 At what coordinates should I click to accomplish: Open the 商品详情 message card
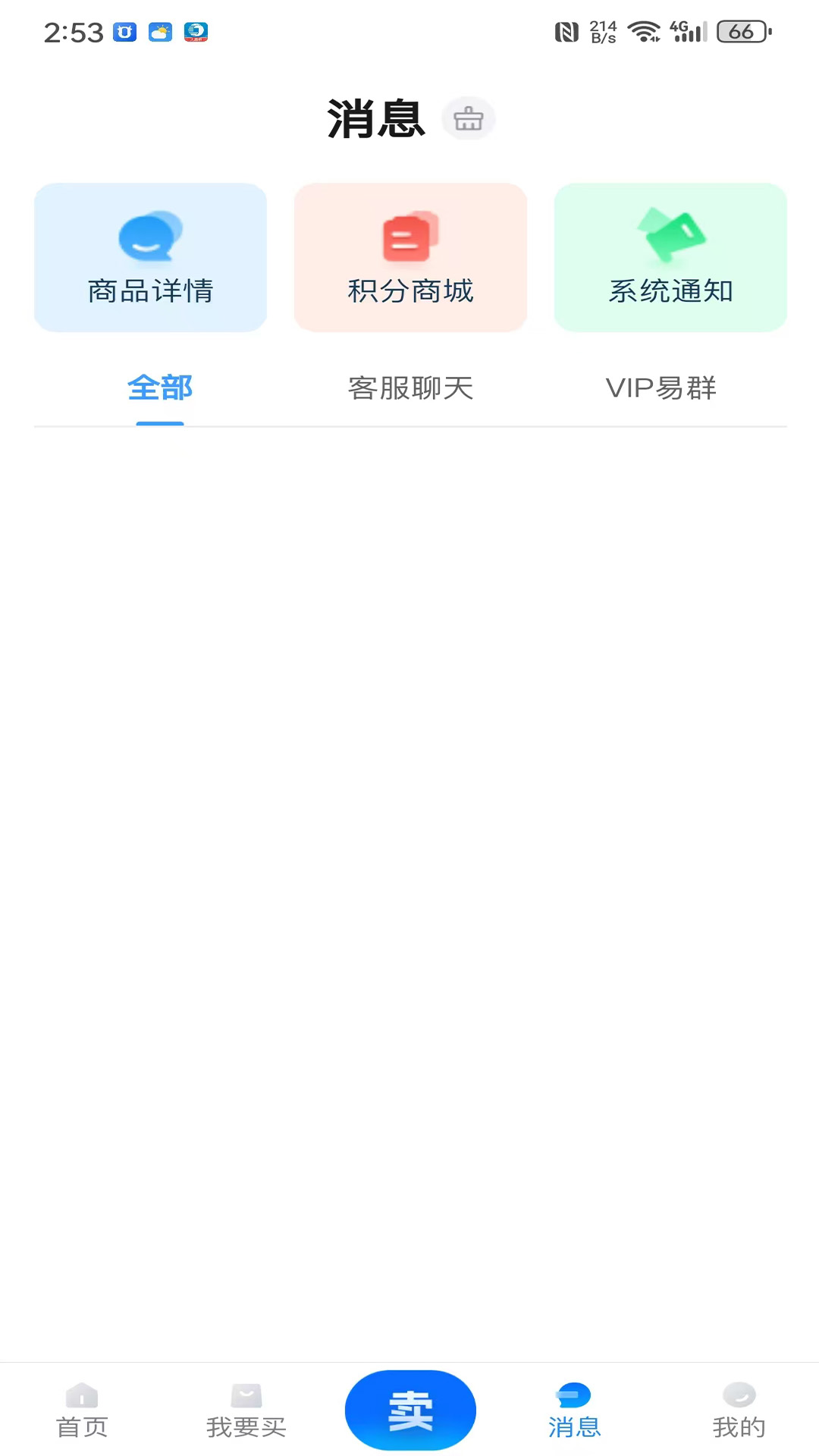149,257
